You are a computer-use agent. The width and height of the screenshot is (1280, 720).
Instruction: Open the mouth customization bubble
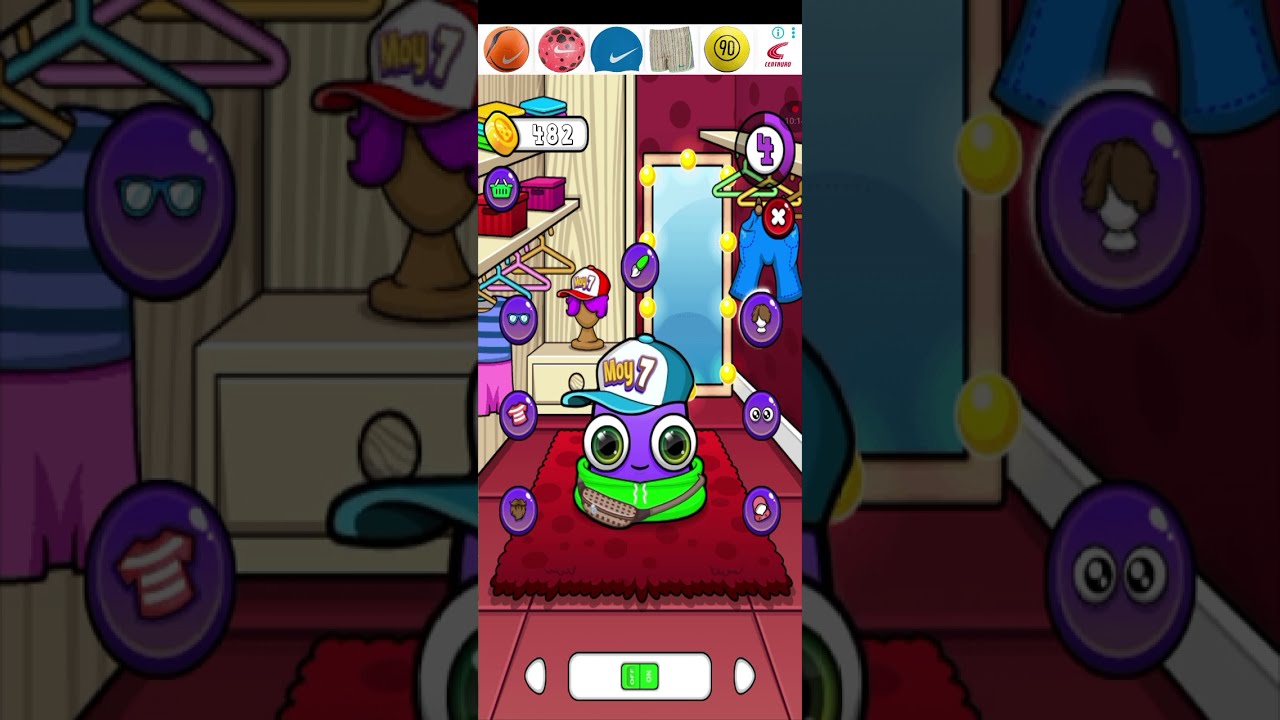(761, 510)
